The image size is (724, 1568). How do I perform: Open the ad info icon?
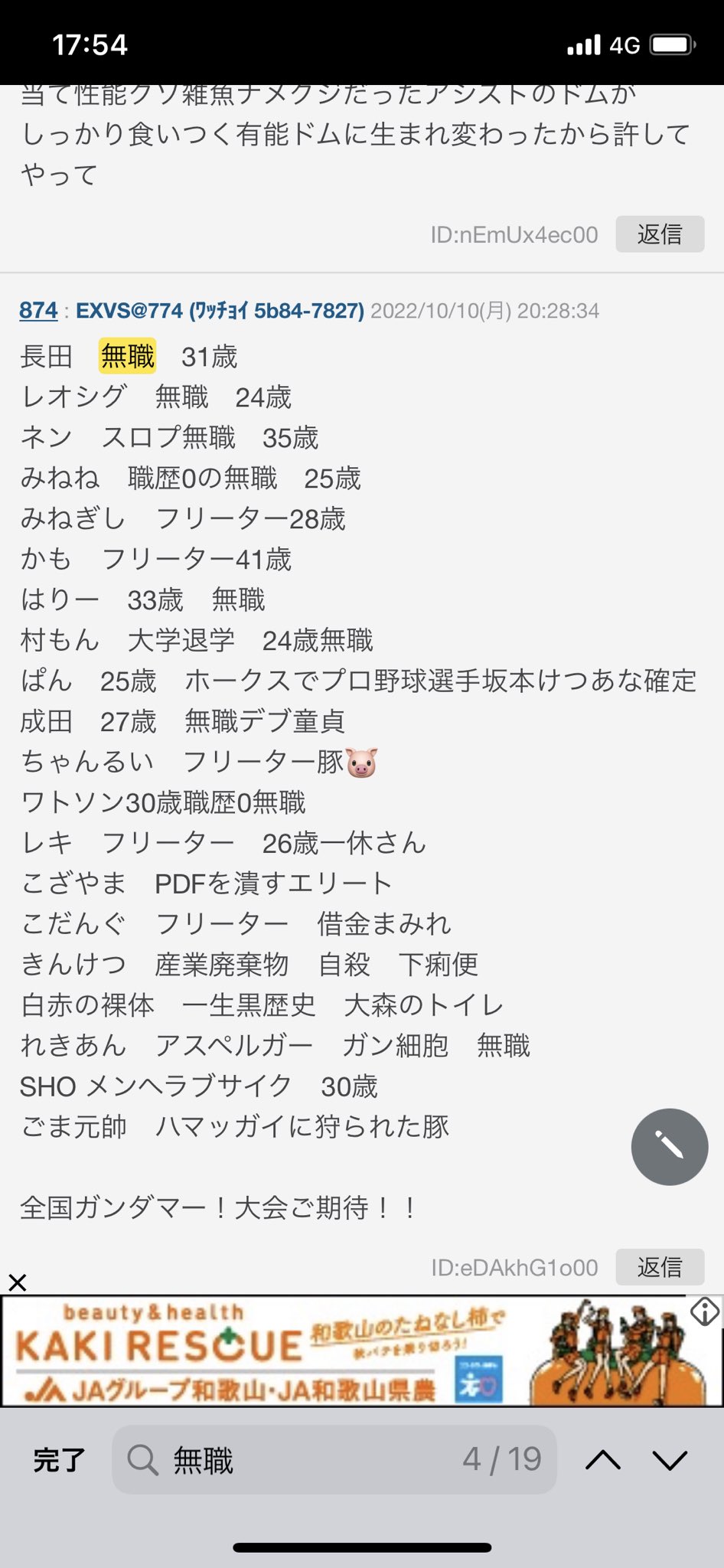[704, 1312]
